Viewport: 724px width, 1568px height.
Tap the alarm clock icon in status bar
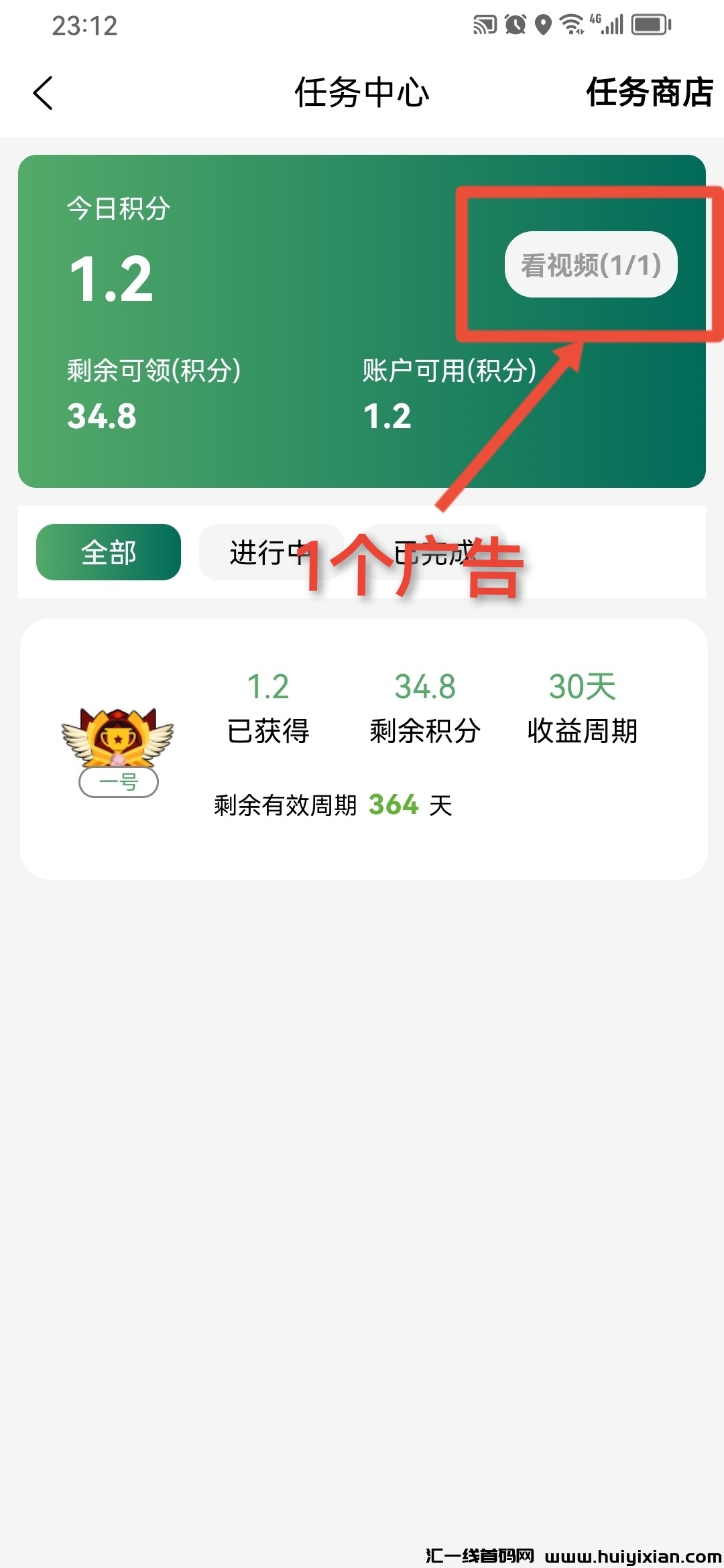[x=514, y=25]
